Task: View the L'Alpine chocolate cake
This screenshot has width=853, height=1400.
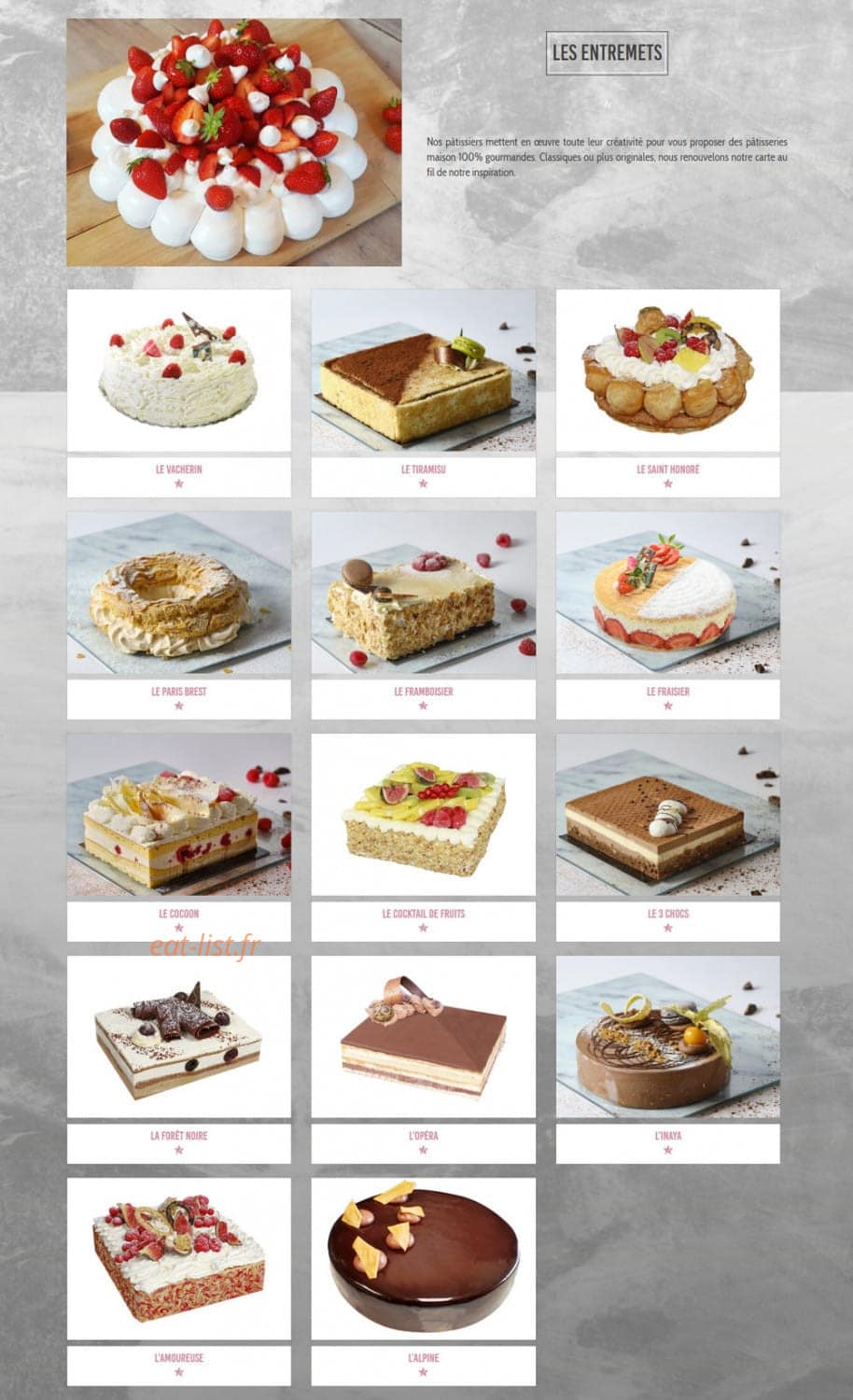Action: click(423, 1281)
